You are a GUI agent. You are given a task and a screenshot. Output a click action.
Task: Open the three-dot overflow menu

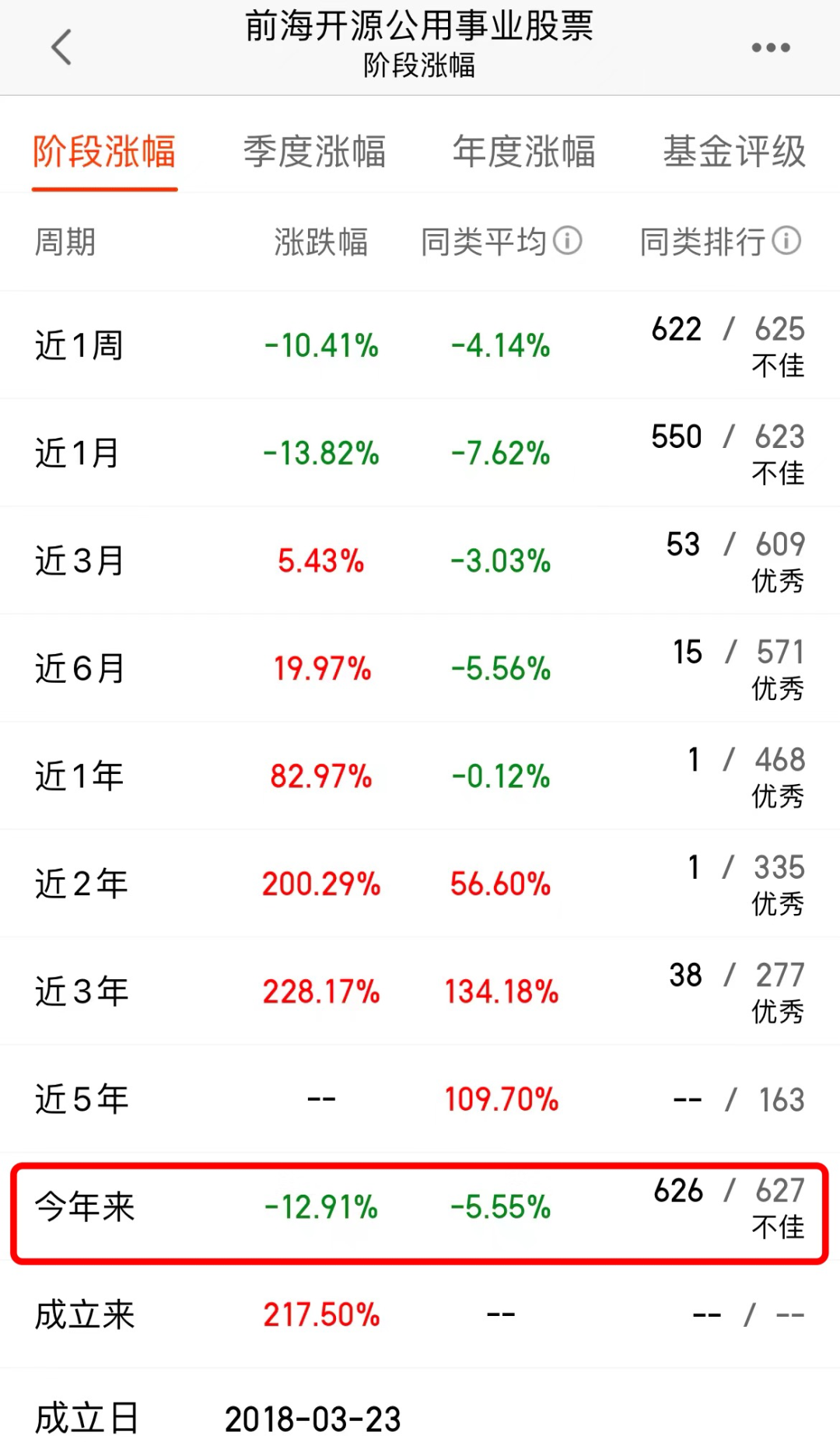point(771,47)
